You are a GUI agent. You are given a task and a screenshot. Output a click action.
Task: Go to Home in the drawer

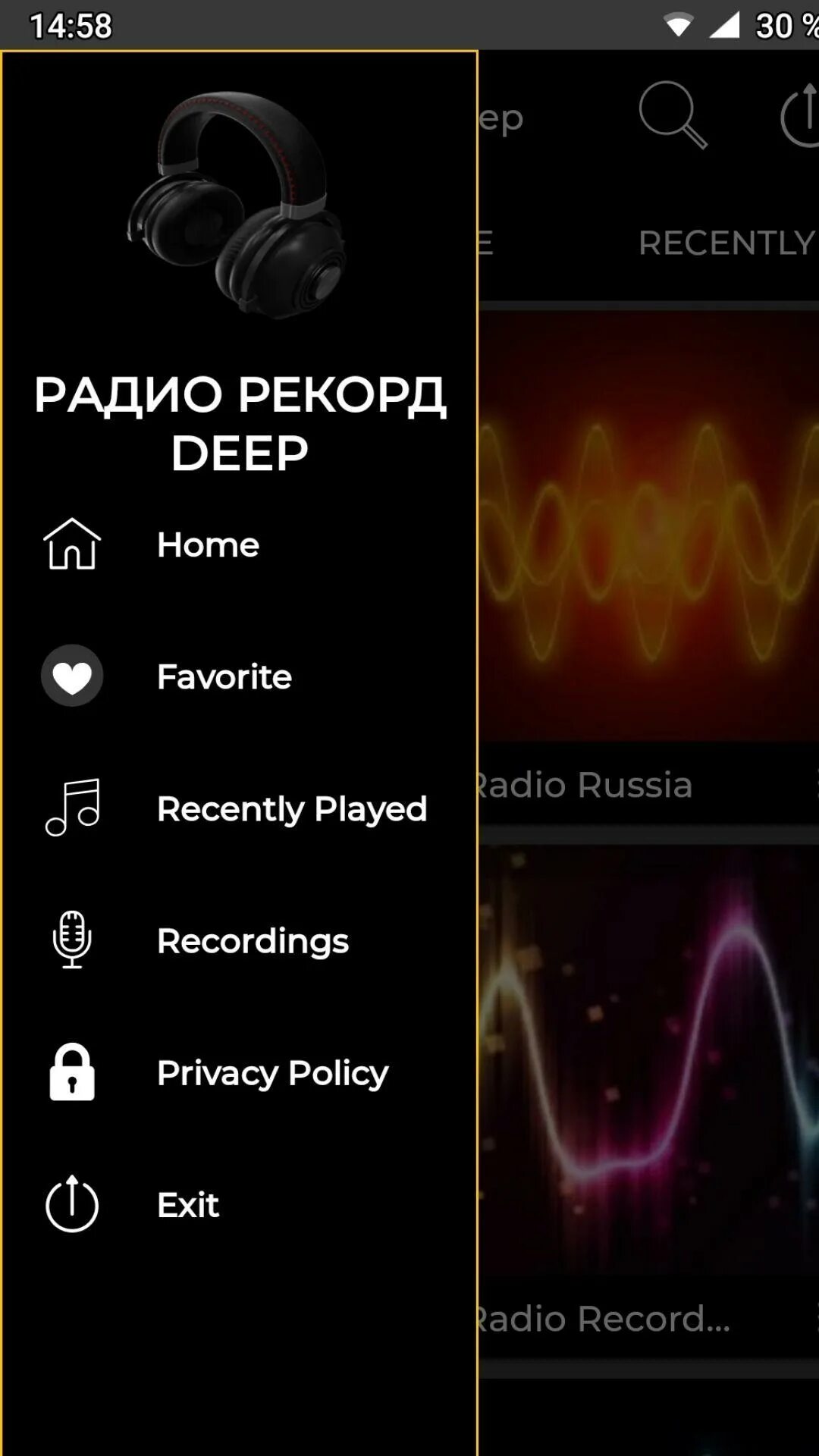coord(239,544)
